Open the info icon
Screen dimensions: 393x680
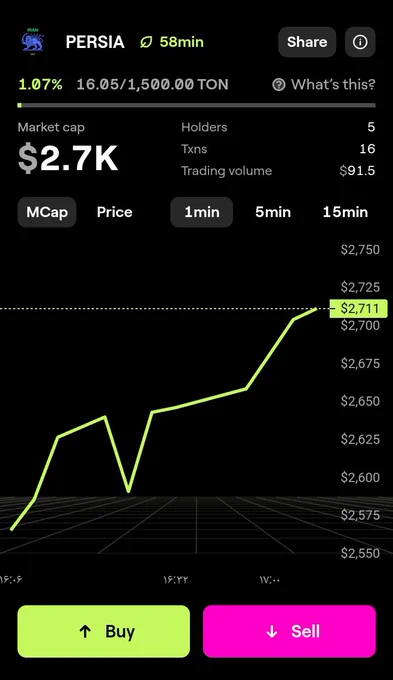coord(360,42)
